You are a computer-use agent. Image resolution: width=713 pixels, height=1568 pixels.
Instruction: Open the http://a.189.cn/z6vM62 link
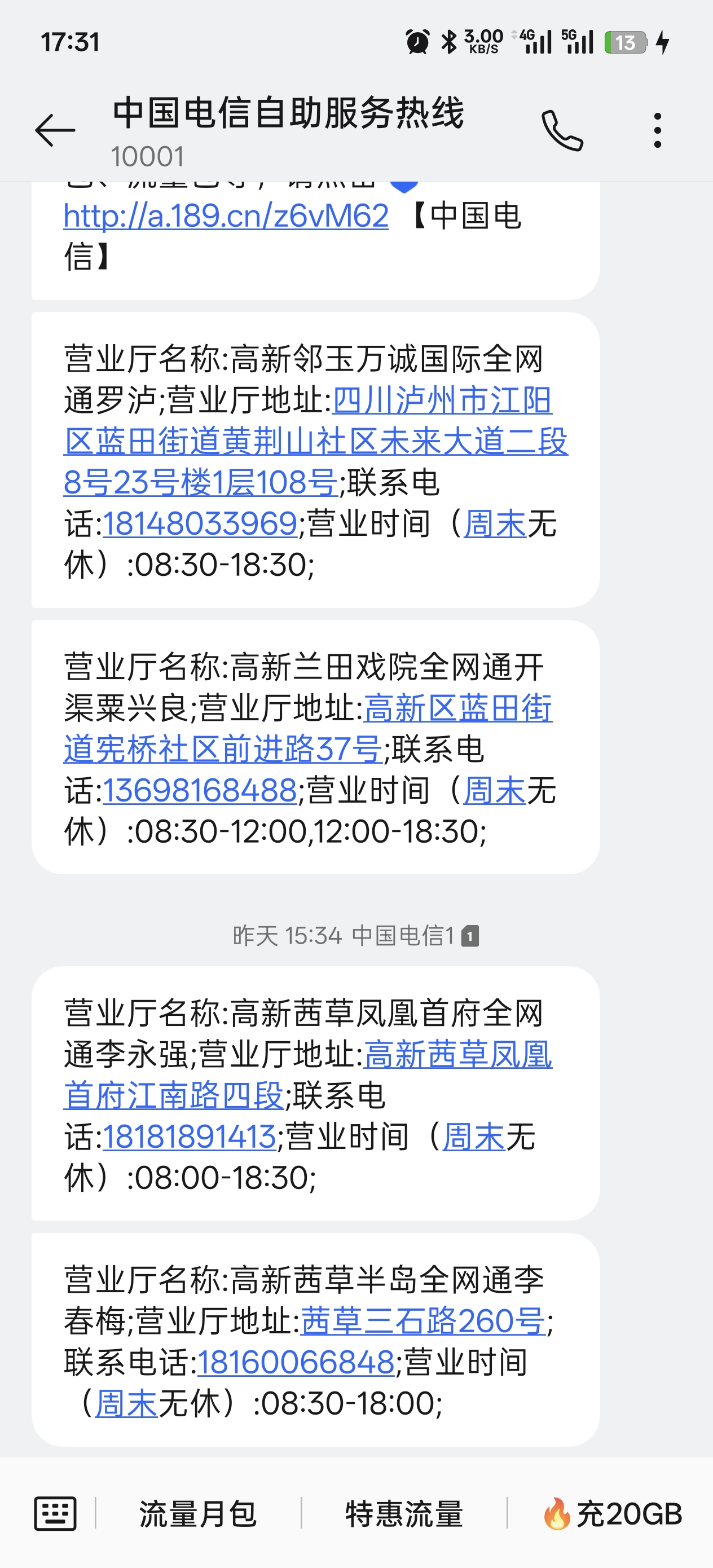tap(226, 216)
